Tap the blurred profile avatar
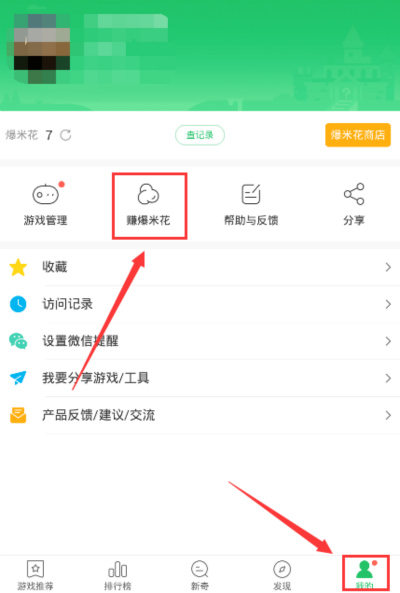 (42, 48)
